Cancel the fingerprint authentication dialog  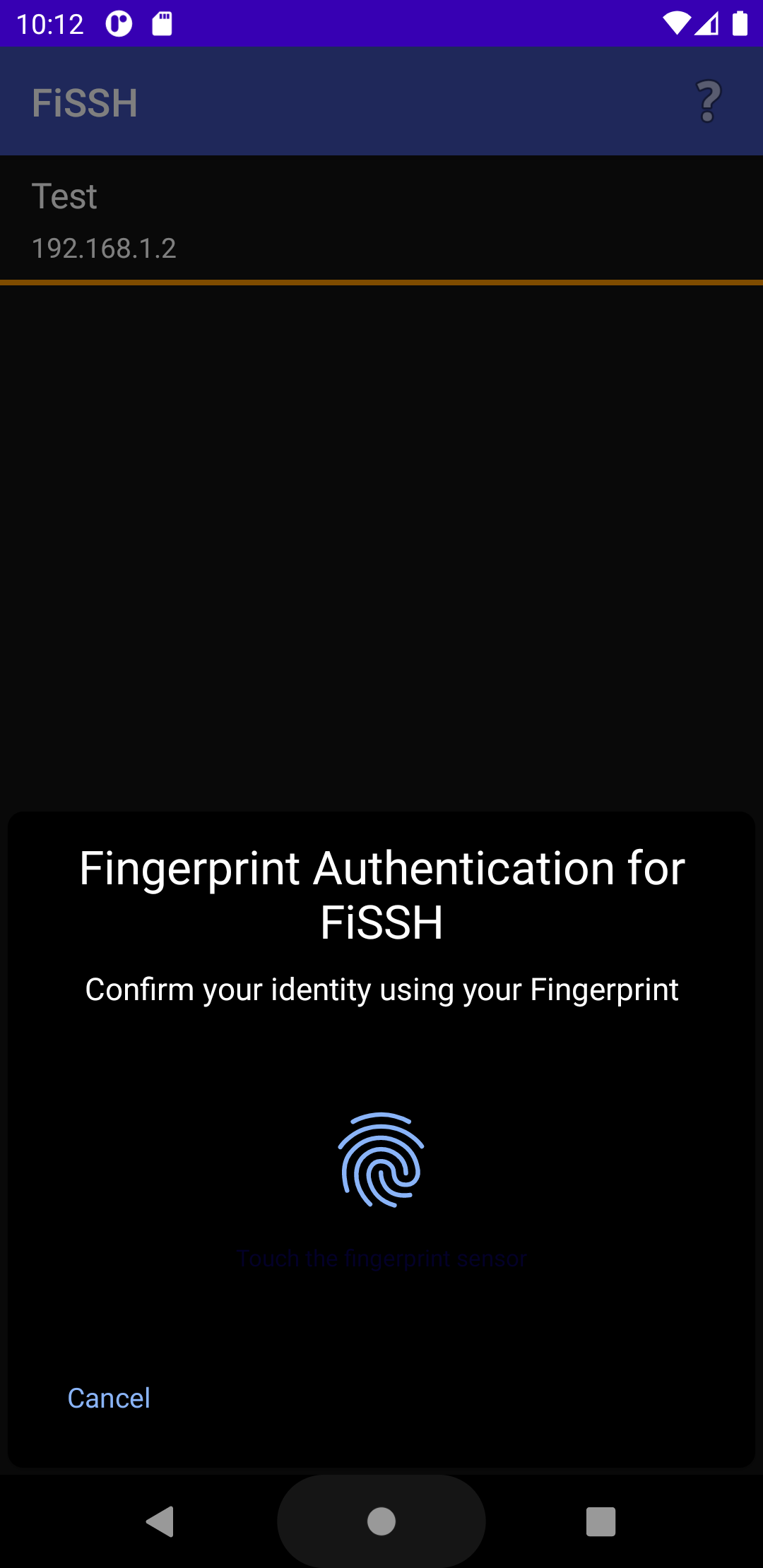point(109,1398)
